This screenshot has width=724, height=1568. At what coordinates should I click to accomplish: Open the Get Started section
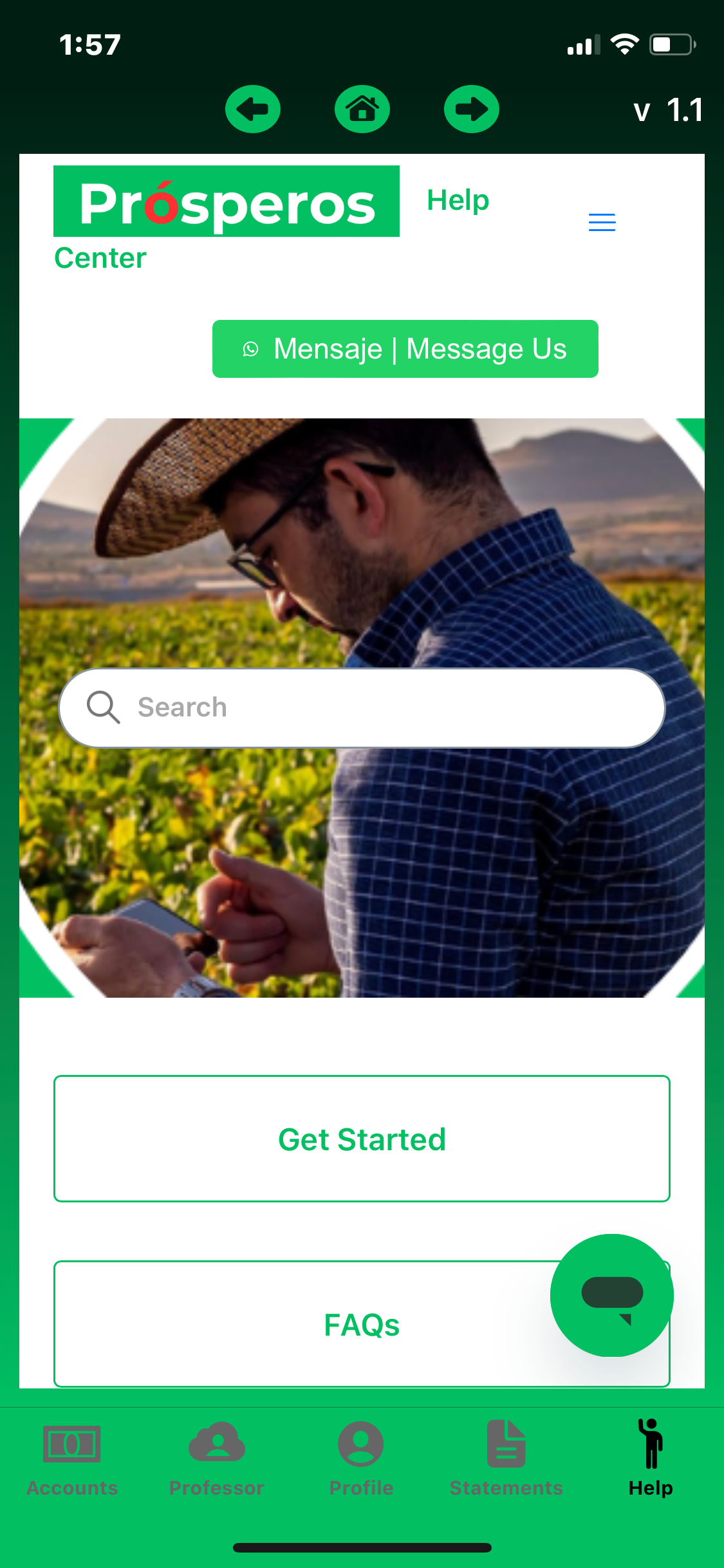click(362, 1139)
